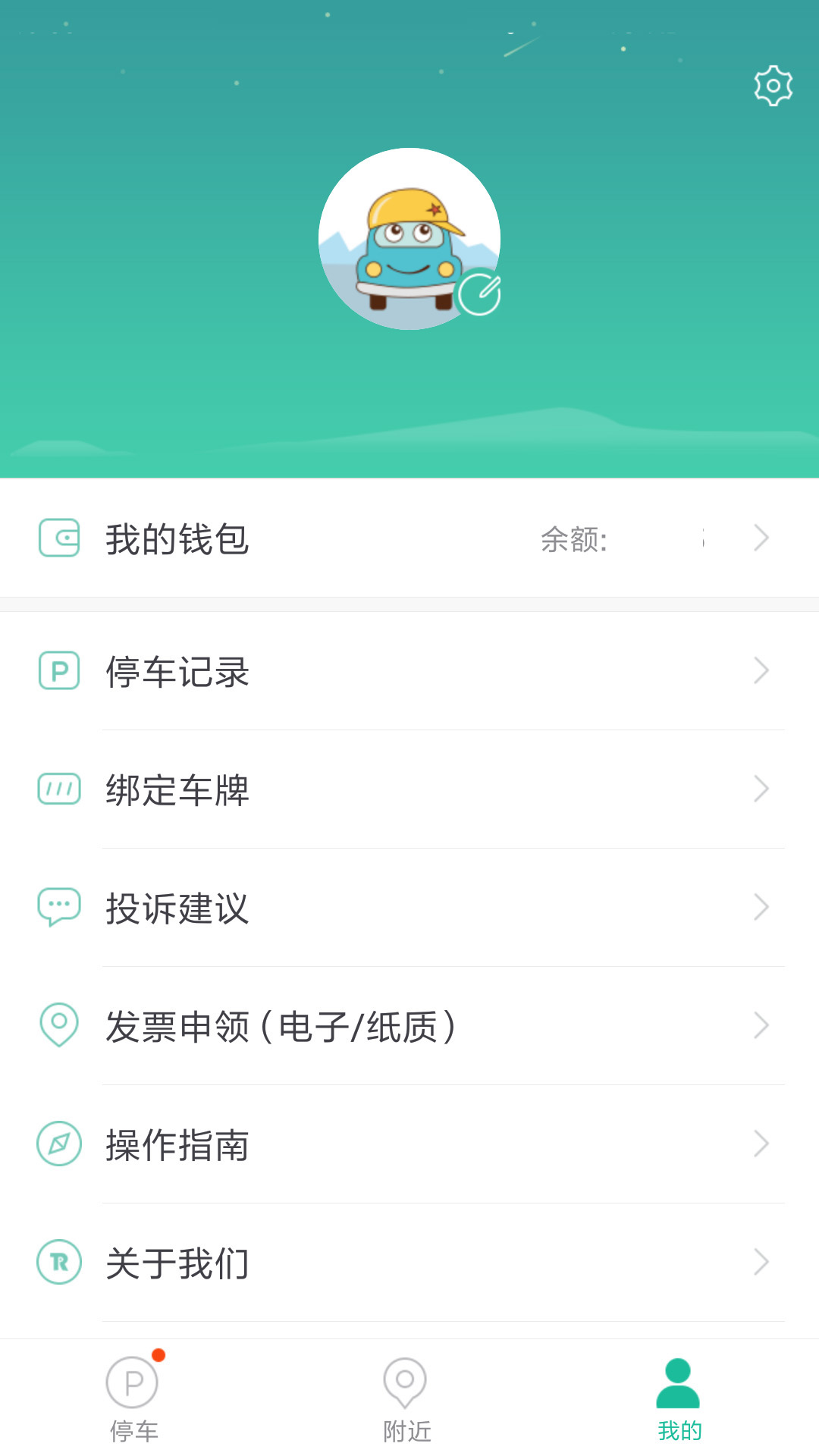The height and width of the screenshot is (1456, 819).
Task: Edit the profile avatar
Action: click(479, 294)
